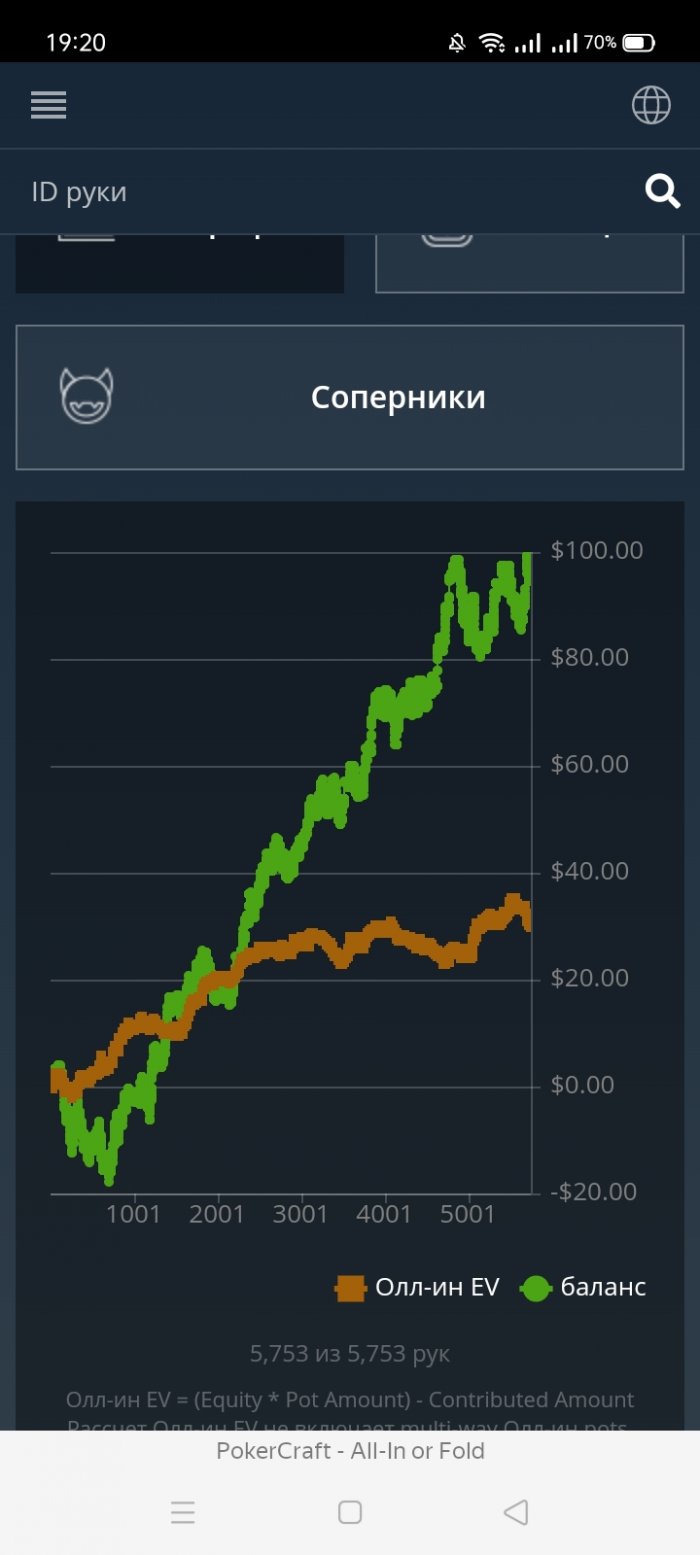
Task: Go back with system back button
Action: click(x=515, y=1512)
